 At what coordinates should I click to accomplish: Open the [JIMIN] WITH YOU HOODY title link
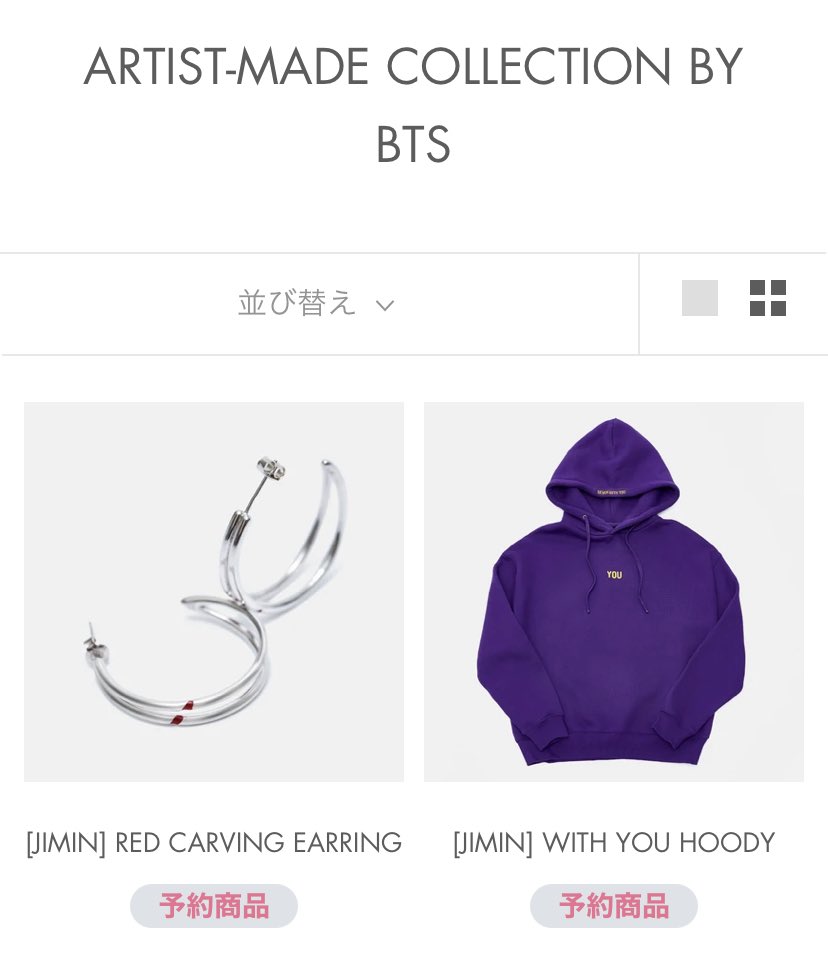pos(614,843)
